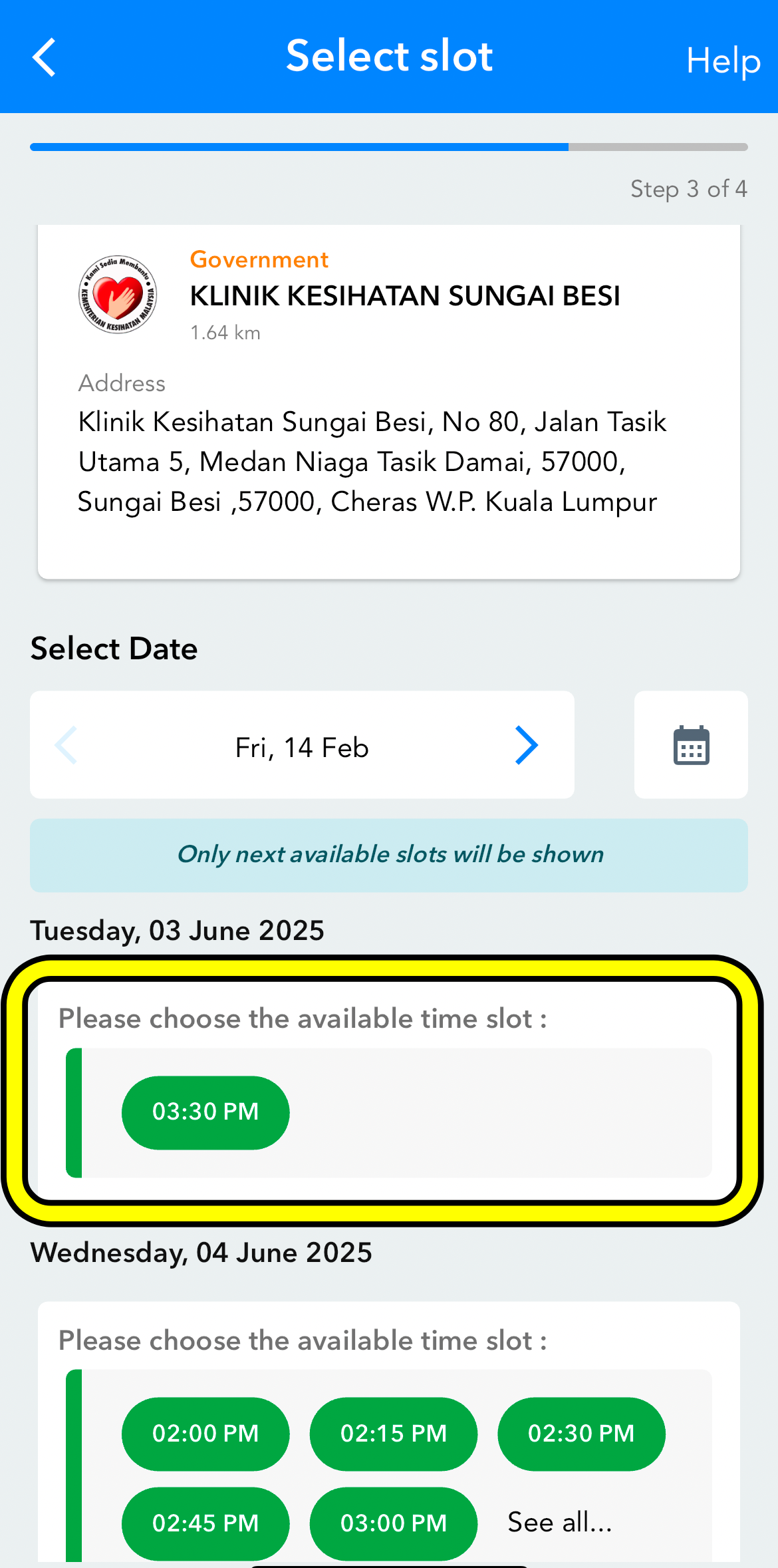
Task: Choose the 03:00 PM slot on Wednesday
Action: [x=393, y=1523]
